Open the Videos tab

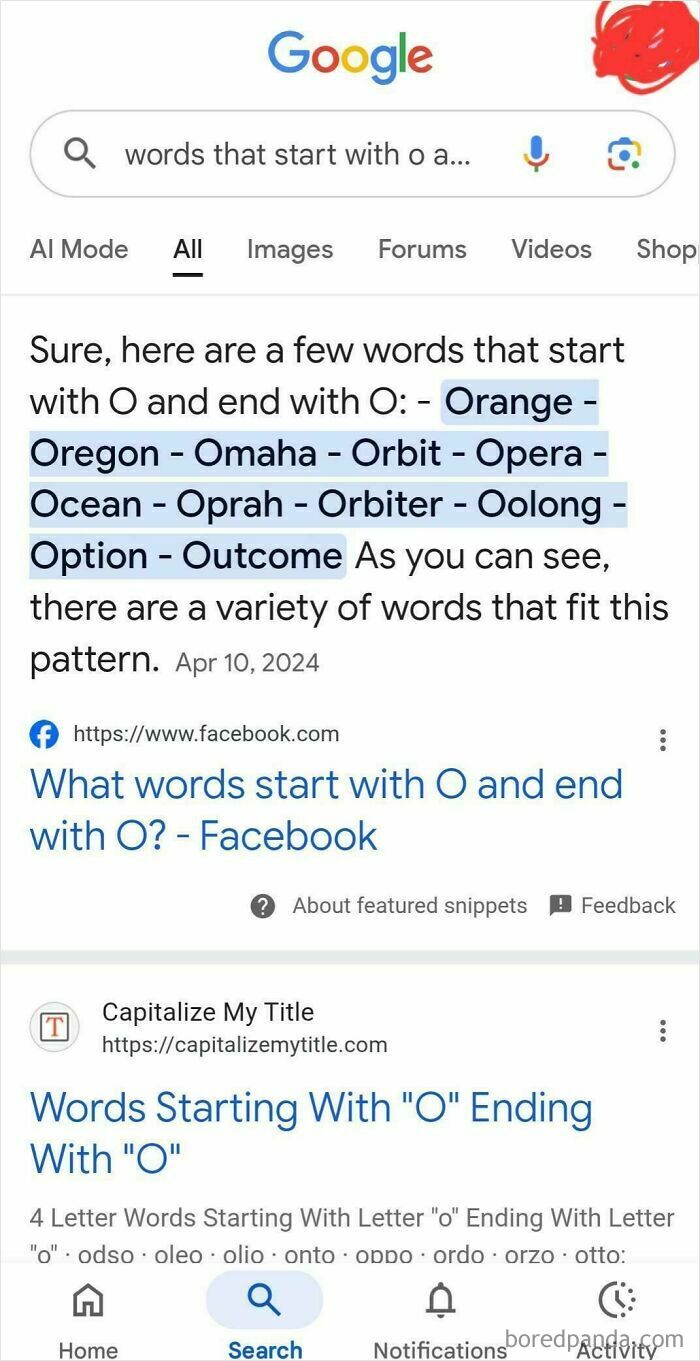click(551, 249)
